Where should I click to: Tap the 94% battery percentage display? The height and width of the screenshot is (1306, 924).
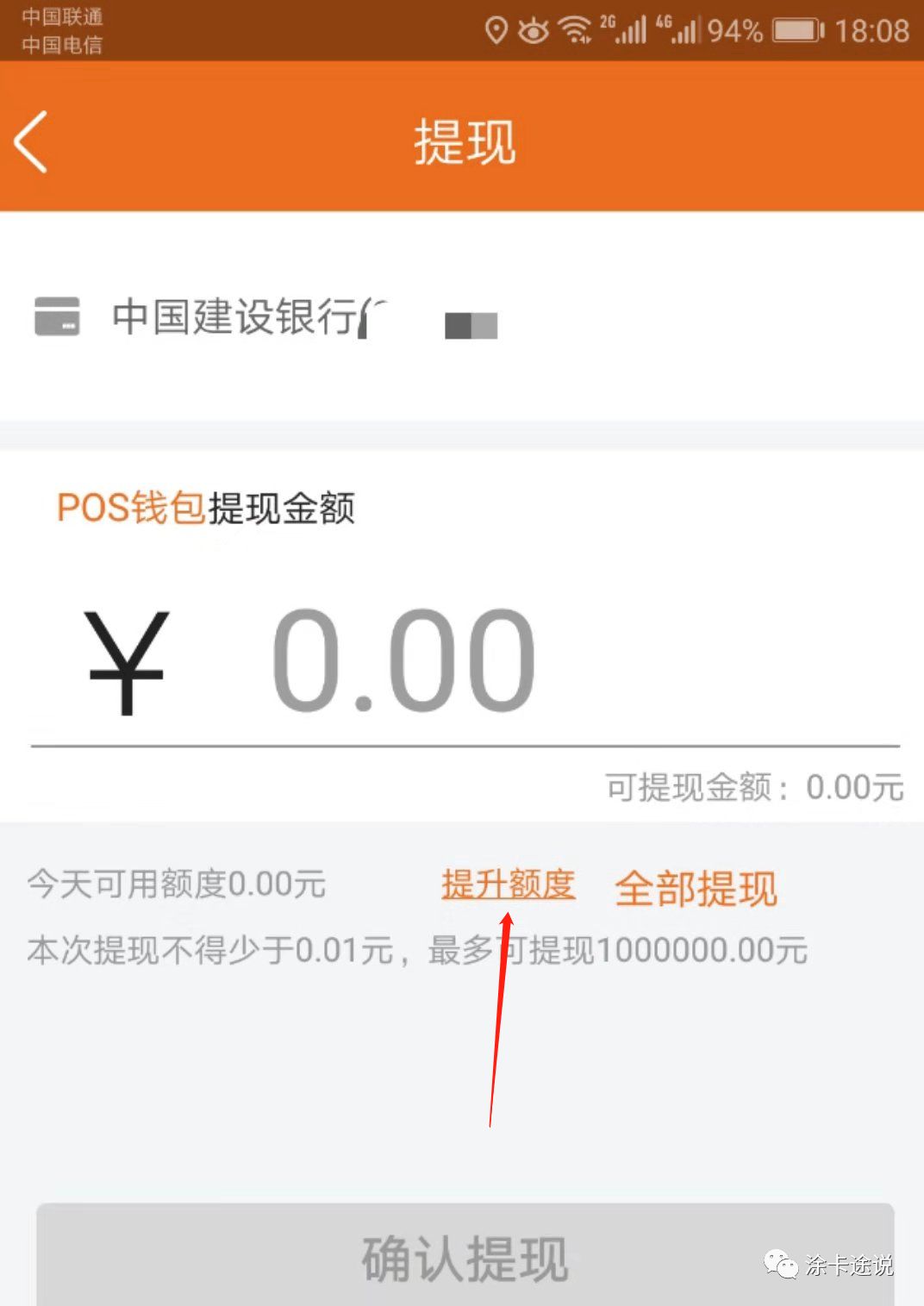[734, 29]
